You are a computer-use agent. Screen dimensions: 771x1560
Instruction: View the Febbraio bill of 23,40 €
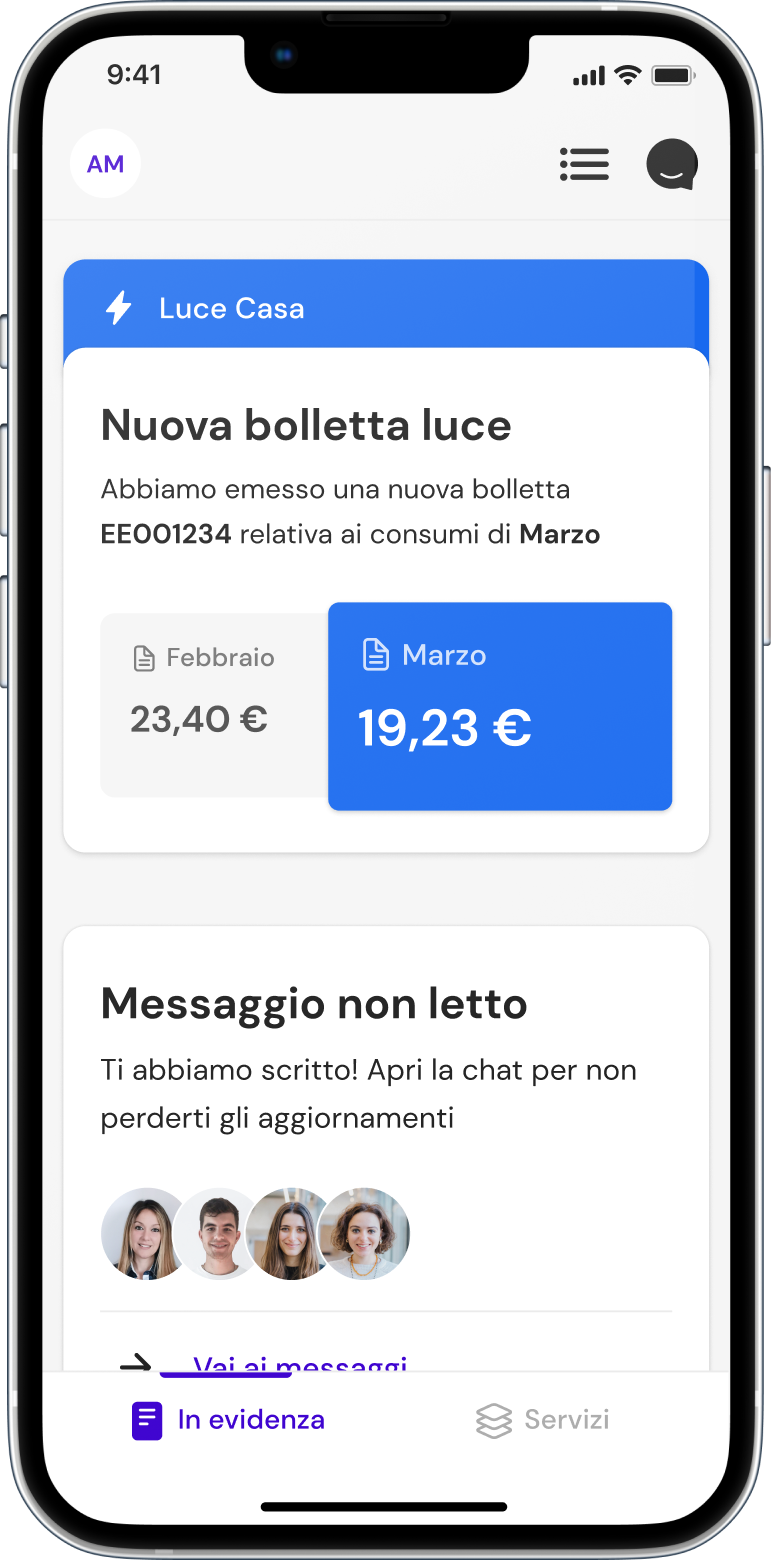pos(214,705)
